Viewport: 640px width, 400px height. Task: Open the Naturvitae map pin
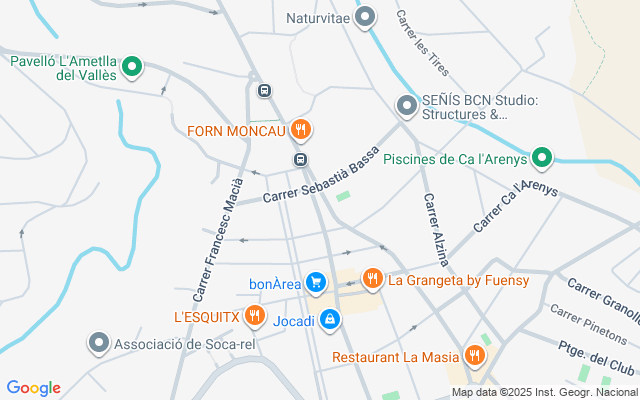364,17
